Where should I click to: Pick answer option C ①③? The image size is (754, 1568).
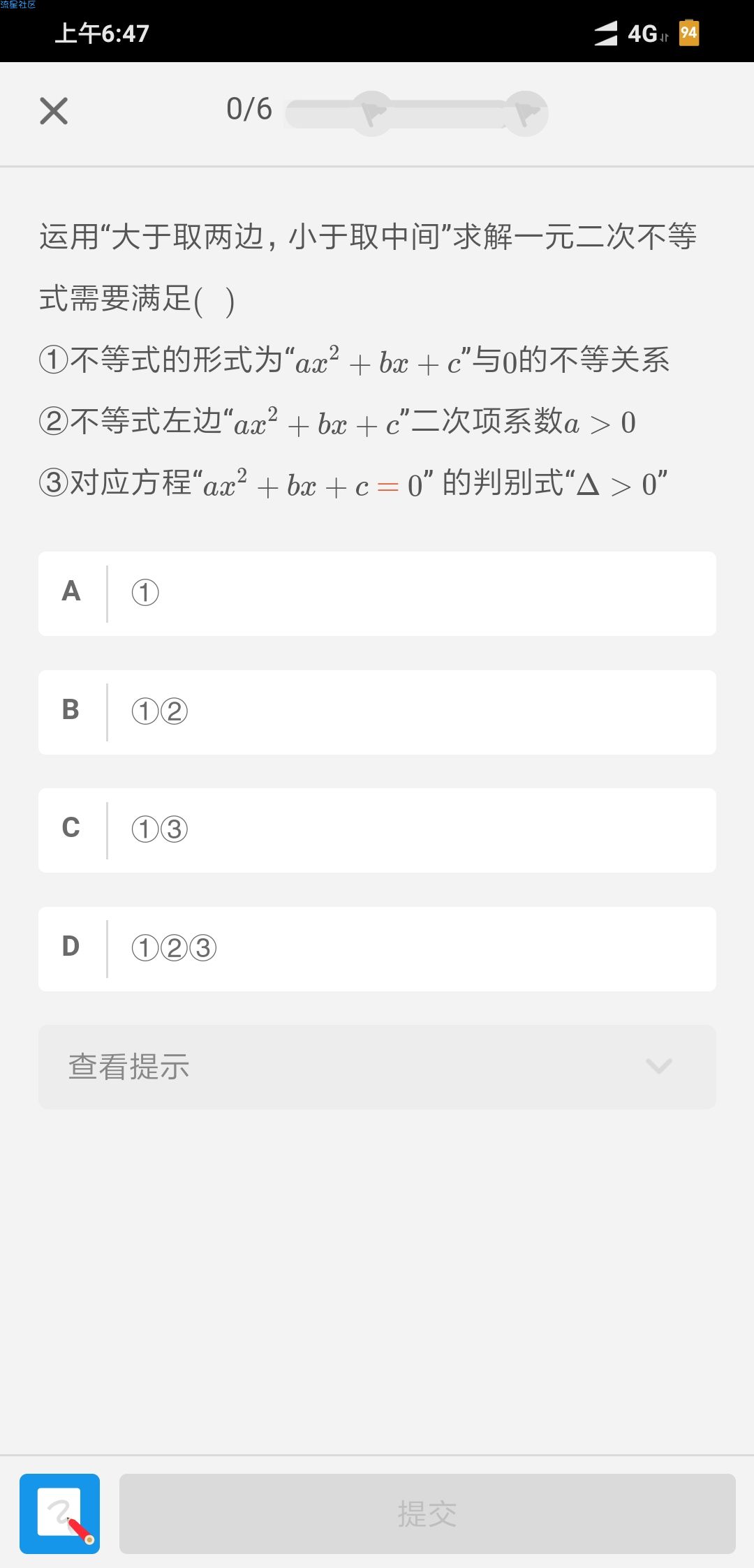(377, 830)
